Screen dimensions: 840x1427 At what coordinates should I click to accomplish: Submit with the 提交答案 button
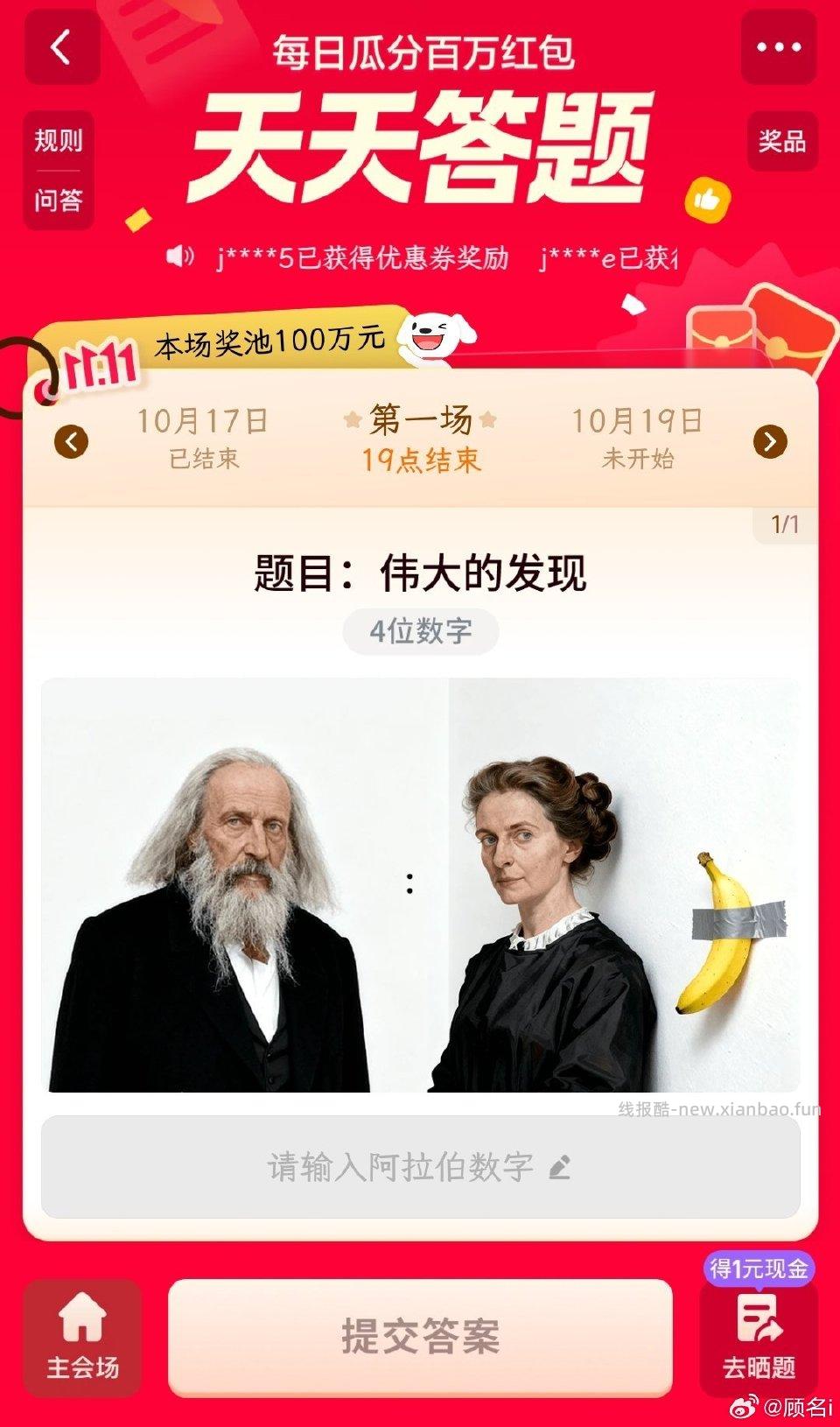pos(420,1337)
